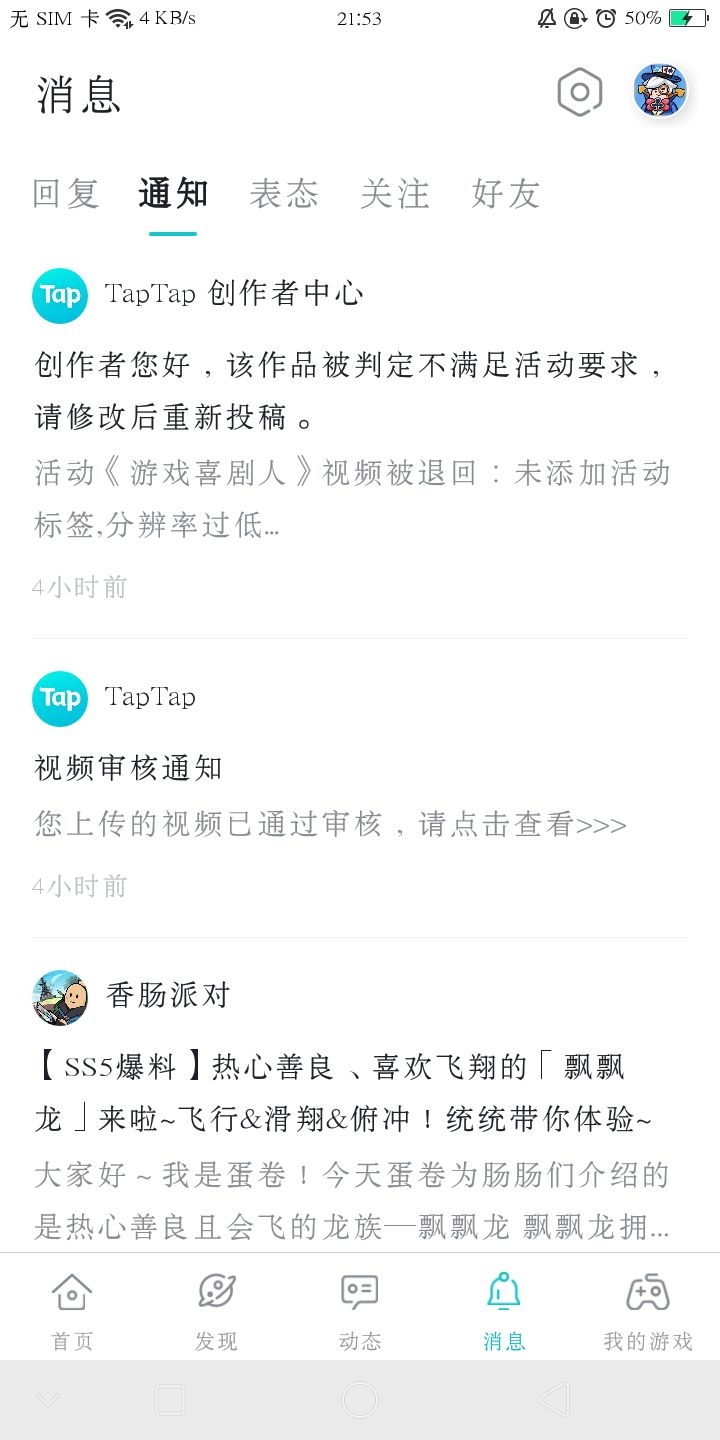Tap the system home circle button
720x1440 pixels.
point(360,1400)
